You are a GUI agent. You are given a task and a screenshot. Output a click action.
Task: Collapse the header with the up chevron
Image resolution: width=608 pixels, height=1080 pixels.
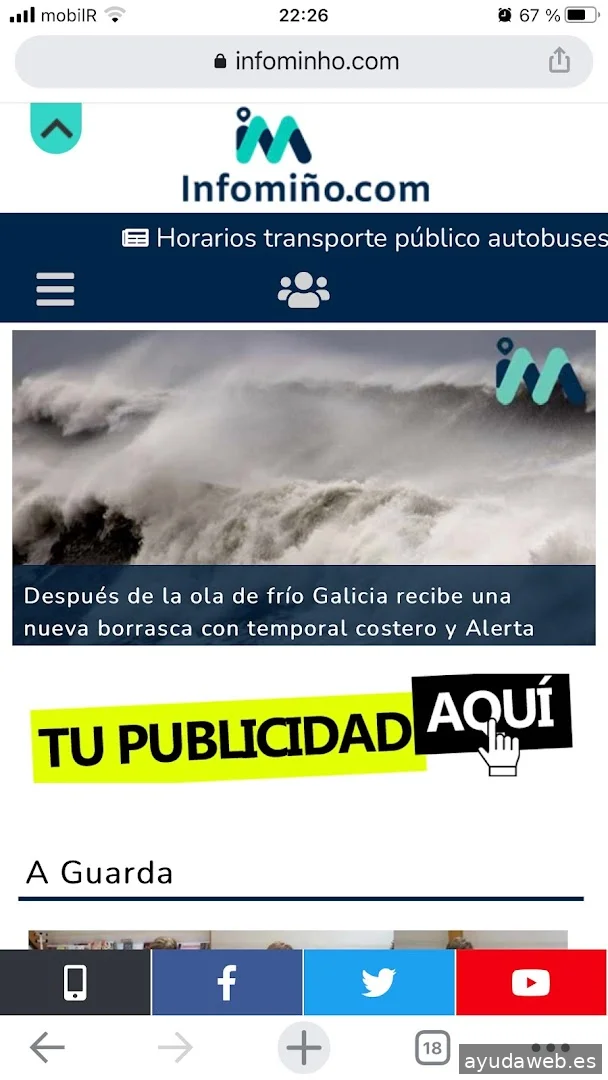(x=56, y=129)
